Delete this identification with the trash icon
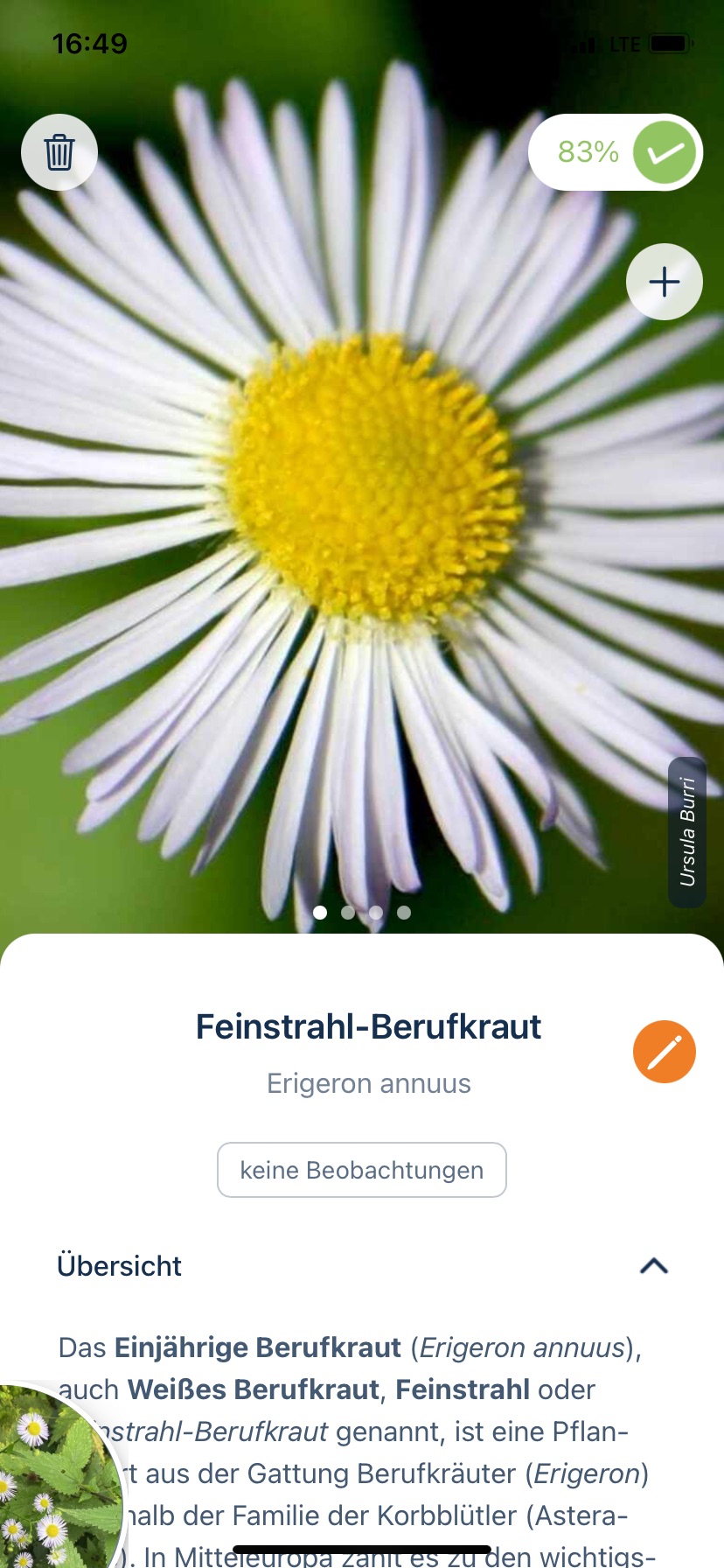Screen dimensions: 724x1568 59,152
